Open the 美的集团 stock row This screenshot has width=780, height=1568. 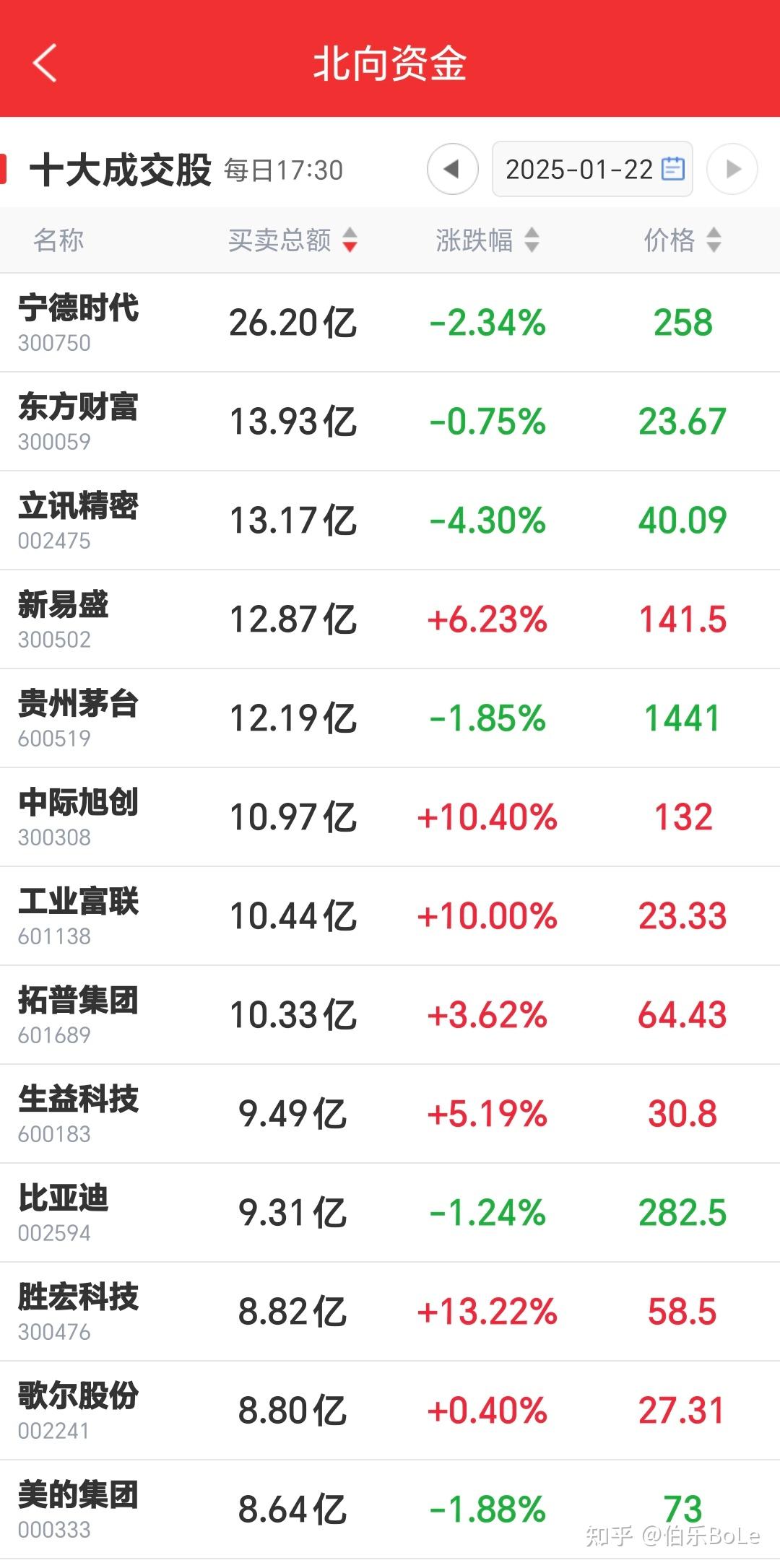[x=390, y=1510]
